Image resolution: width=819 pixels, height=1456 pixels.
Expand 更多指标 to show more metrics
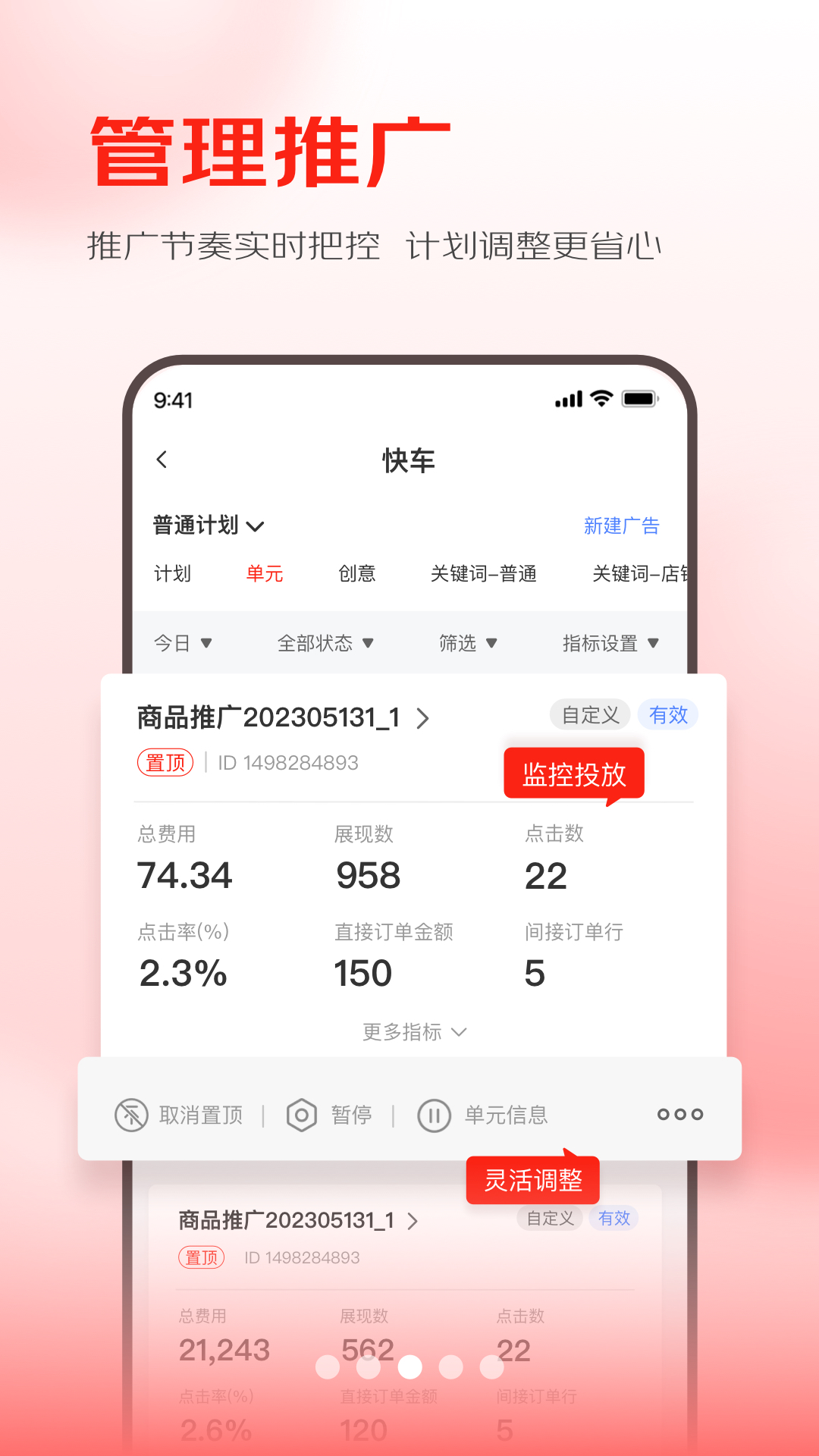[x=413, y=1031]
